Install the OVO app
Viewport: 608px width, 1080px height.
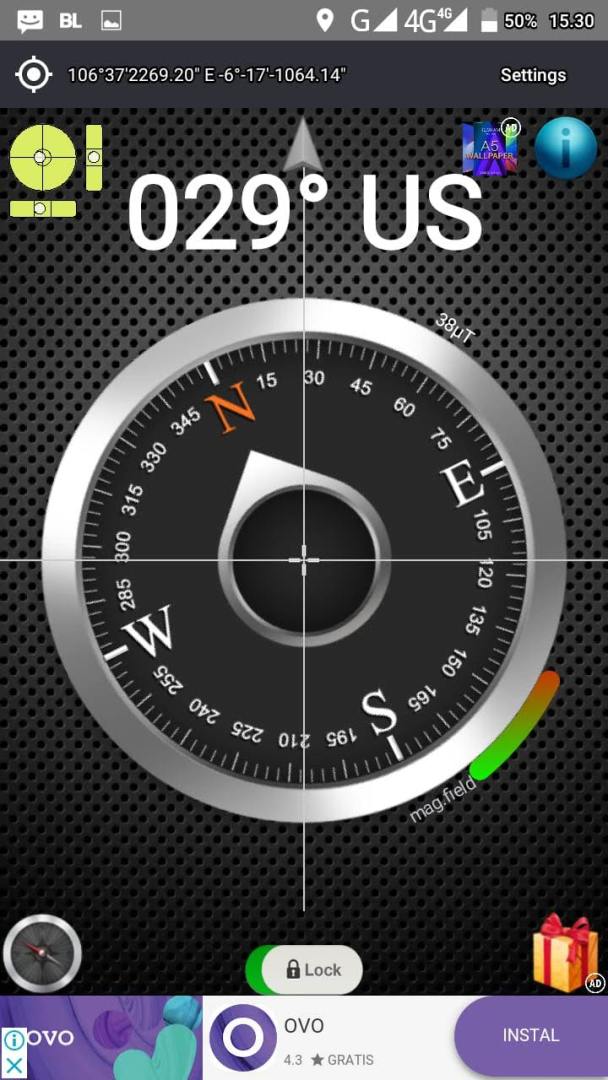pos(530,1036)
